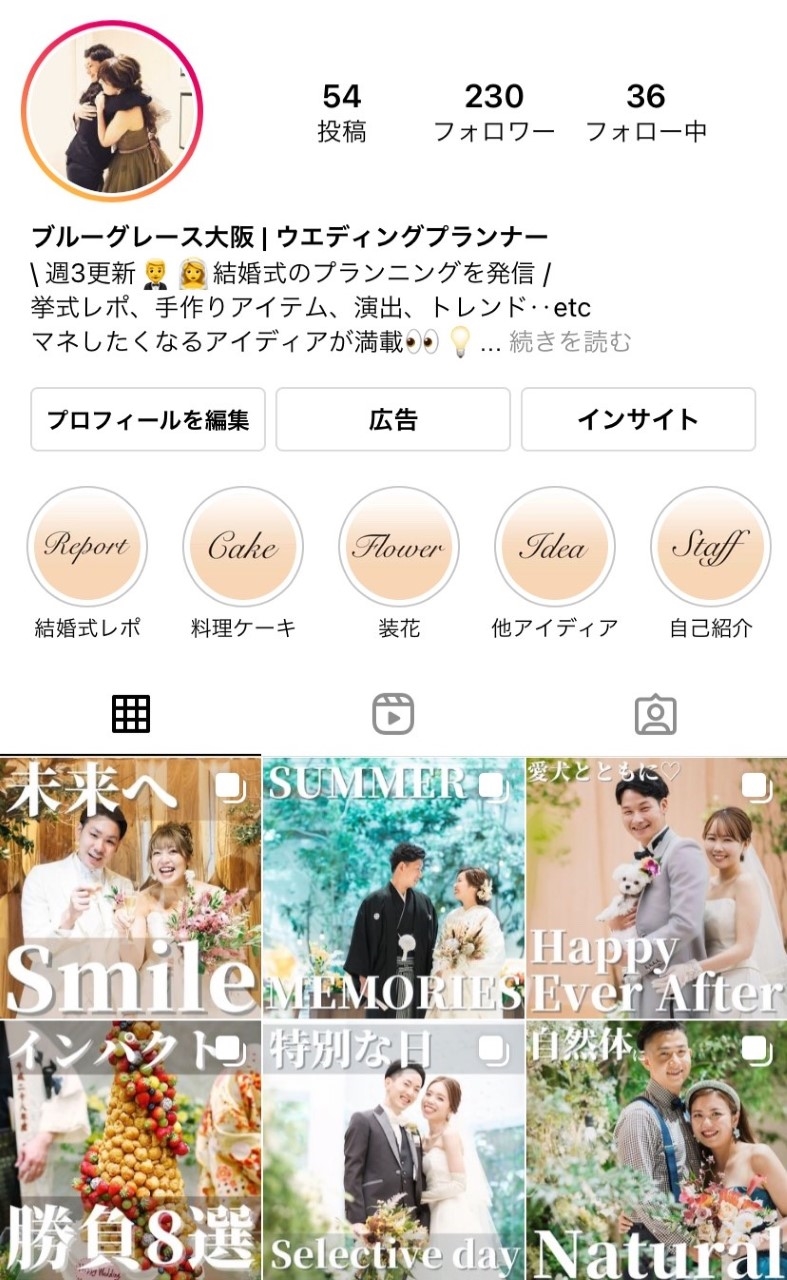This screenshot has width=787, height=1280.
Task: View the フォロー中 following list
Action: tap(646, 113)
